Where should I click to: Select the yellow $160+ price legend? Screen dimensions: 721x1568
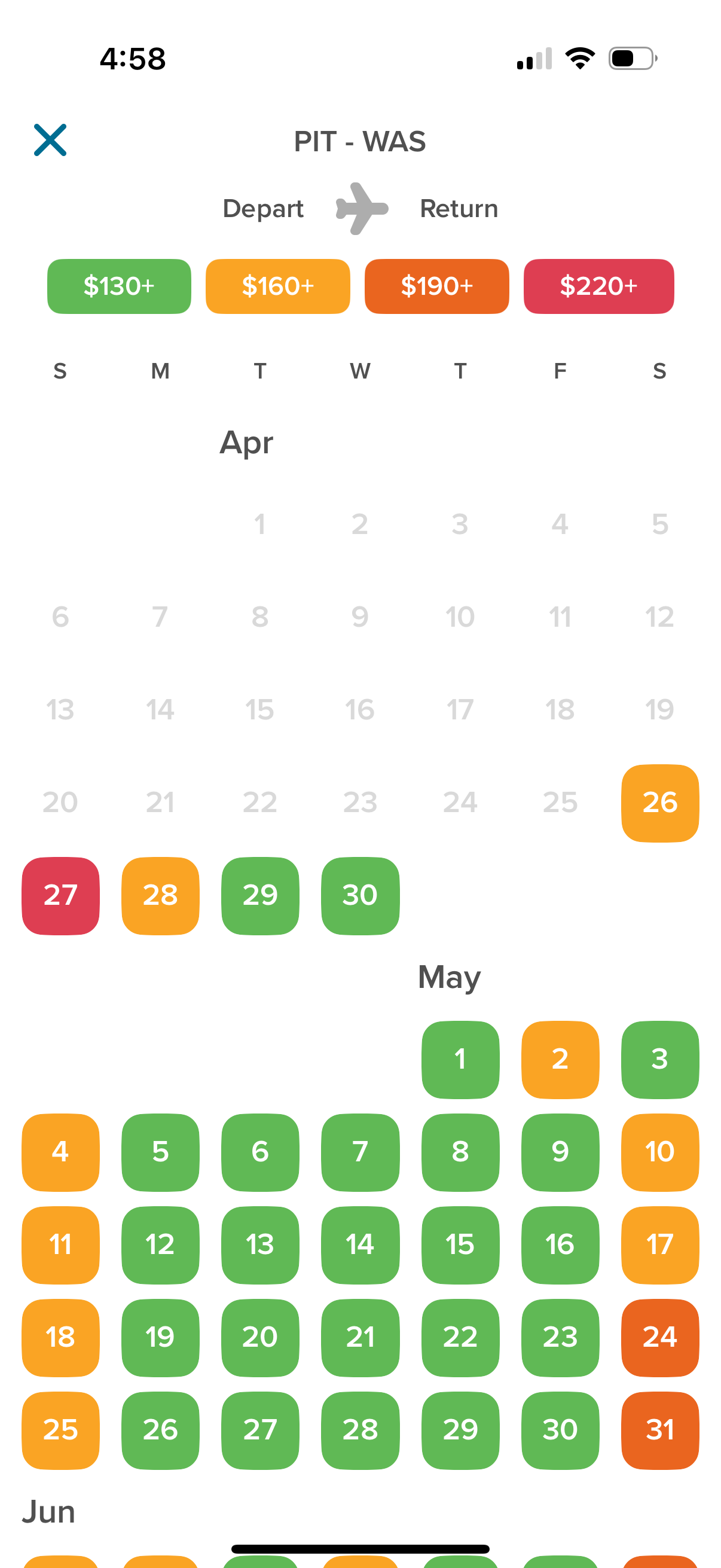tap(278, 286)
